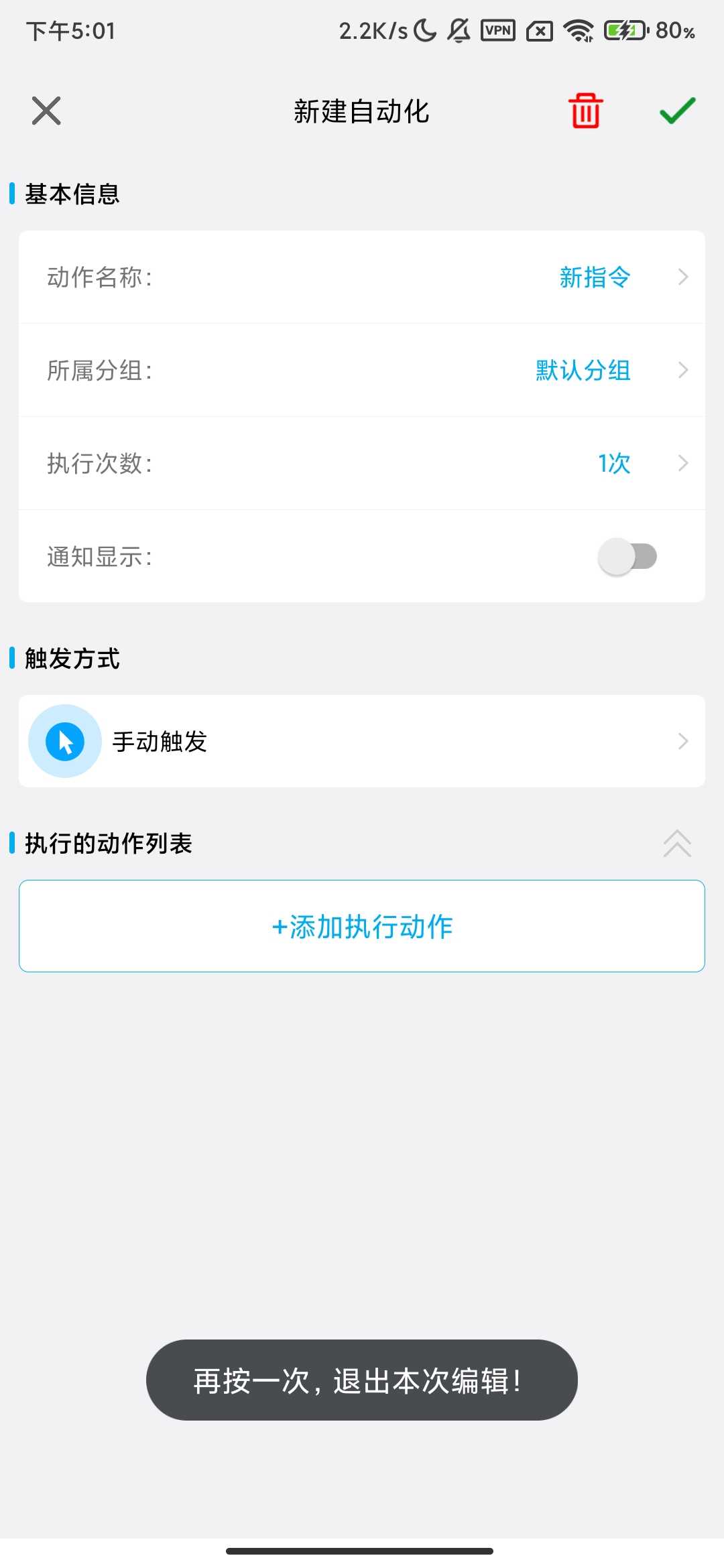This screenshot has width=724, height=1568.
Task: Tap the cursor icon beside 手动触发
Action: pyautogui.click(x=64, y=740)
